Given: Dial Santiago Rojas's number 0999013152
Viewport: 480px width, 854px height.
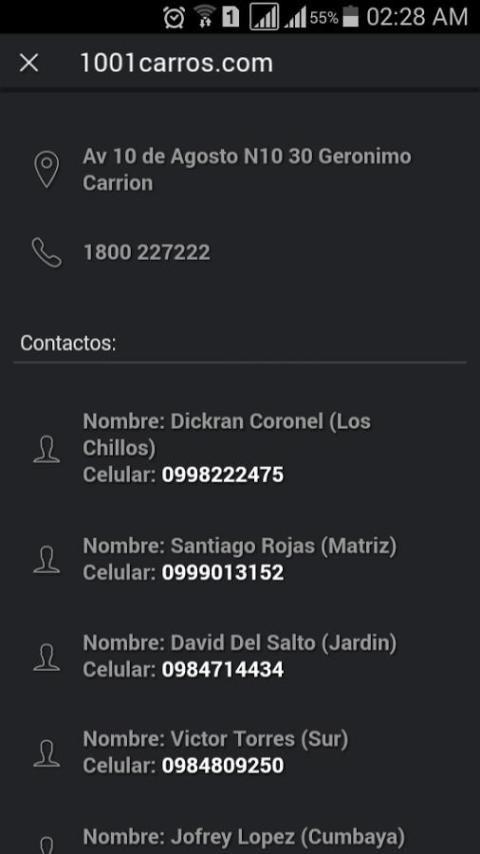Looking at the screenshot, I should coord(222,572).
